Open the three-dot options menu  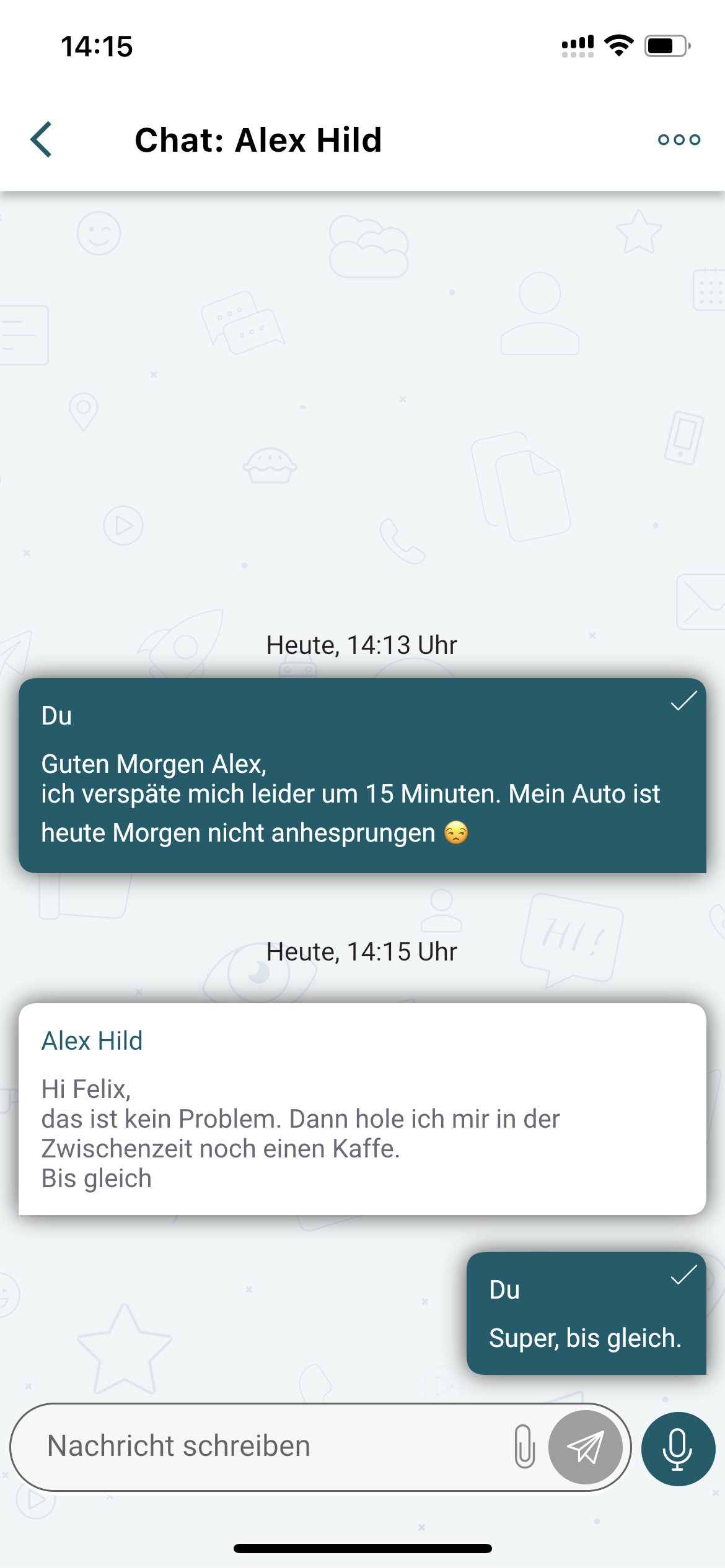click(x=679, y=140)
